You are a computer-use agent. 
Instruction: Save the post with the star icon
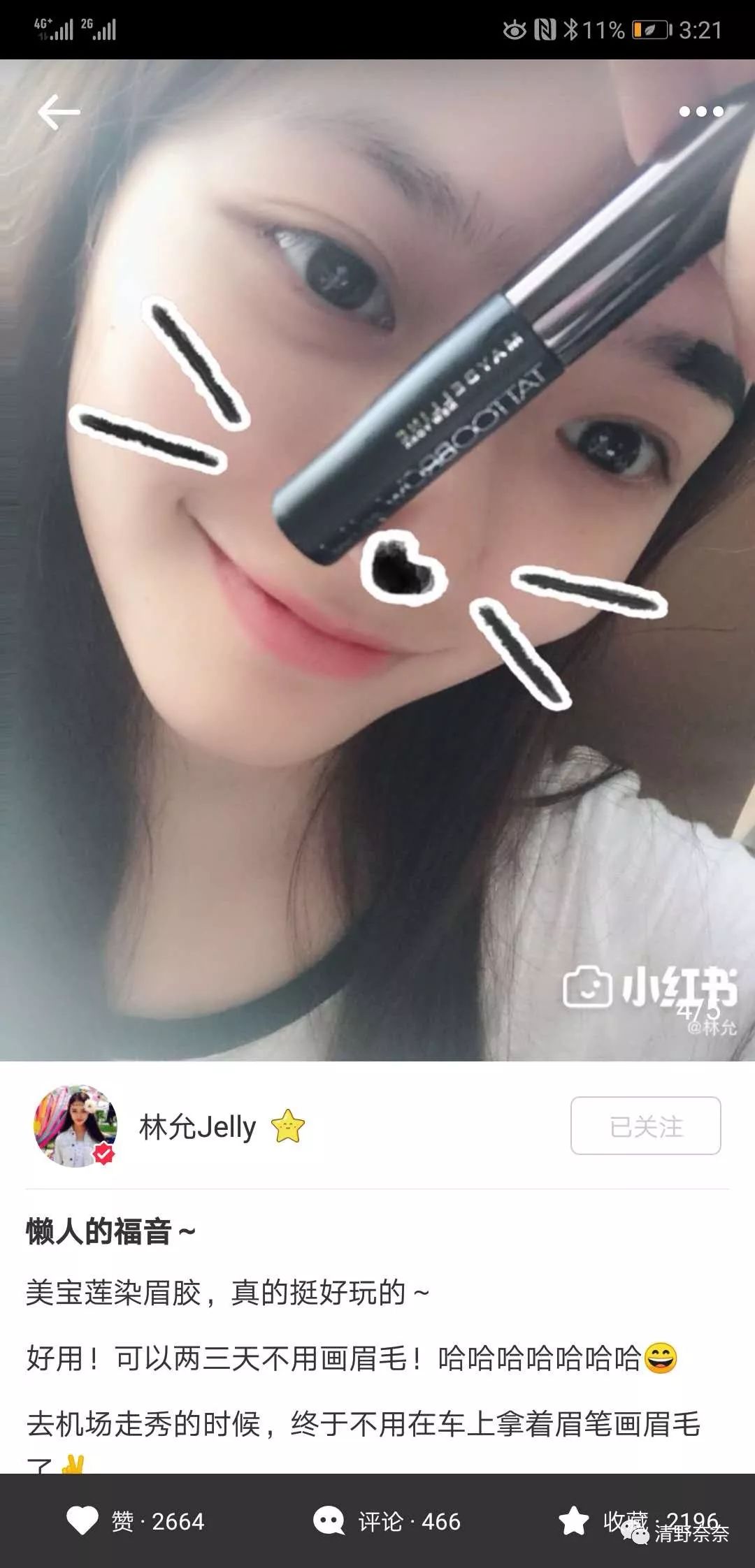(x=574, y=1520)
